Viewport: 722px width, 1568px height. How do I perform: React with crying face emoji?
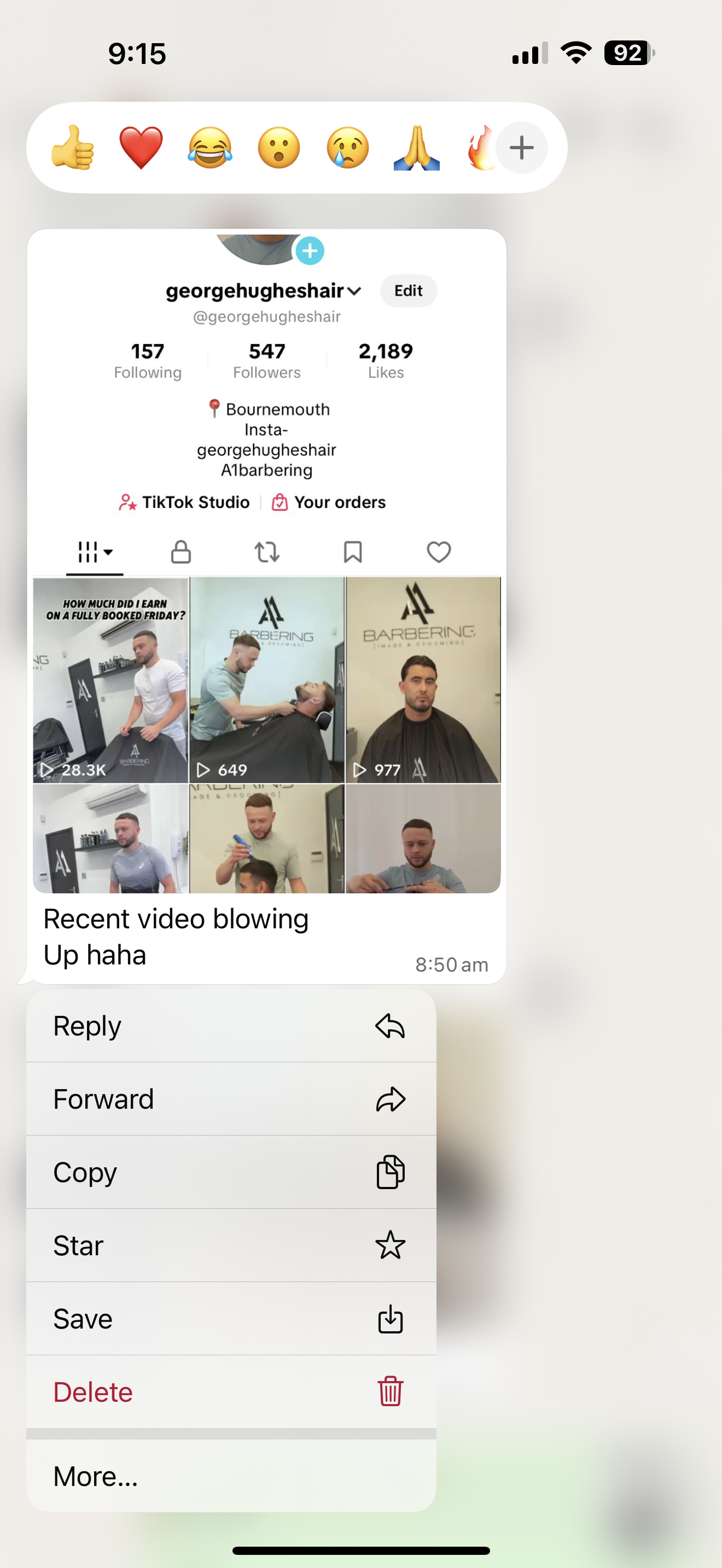tap(348, 148)
